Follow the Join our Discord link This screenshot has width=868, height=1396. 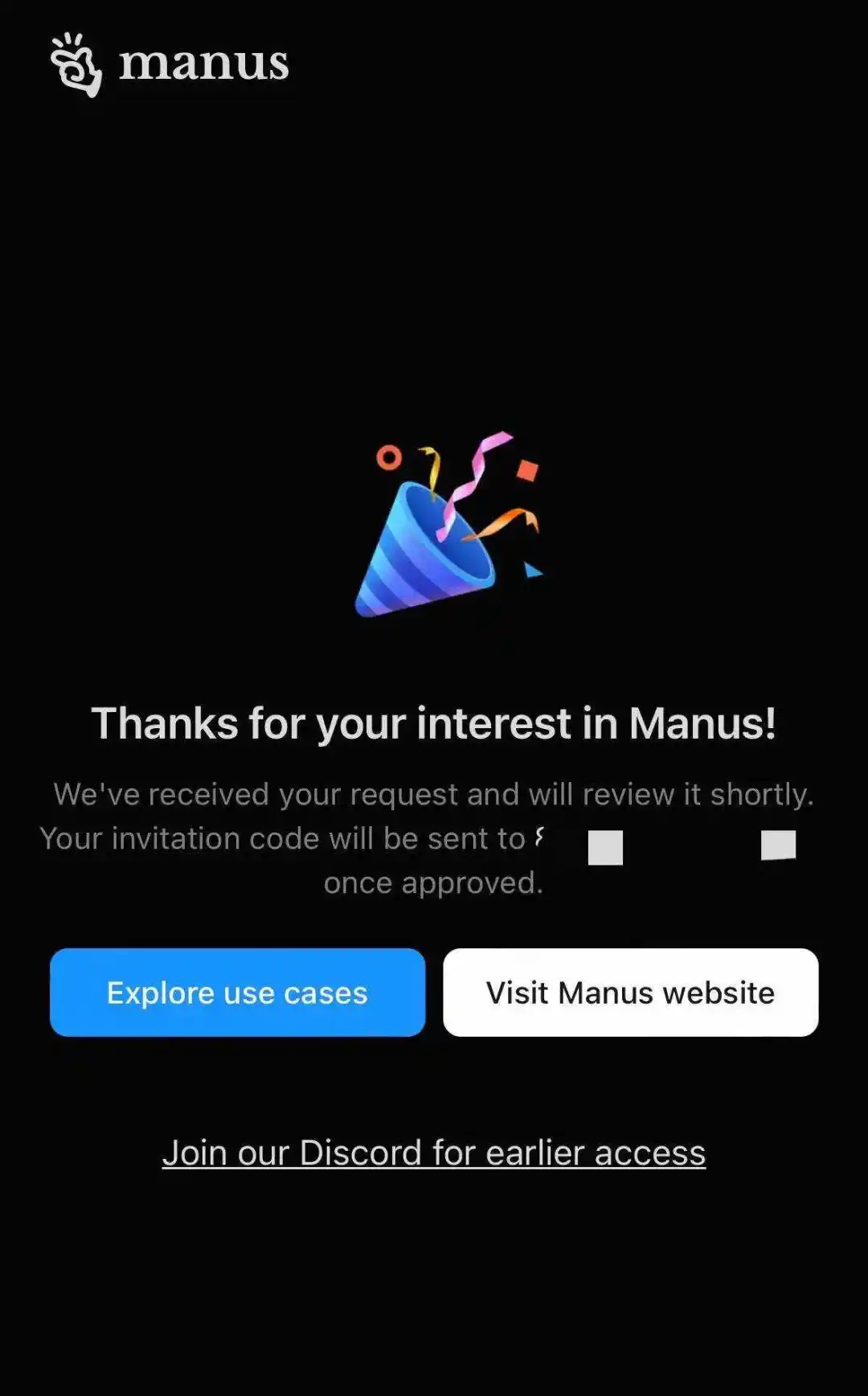point(433,1152)
